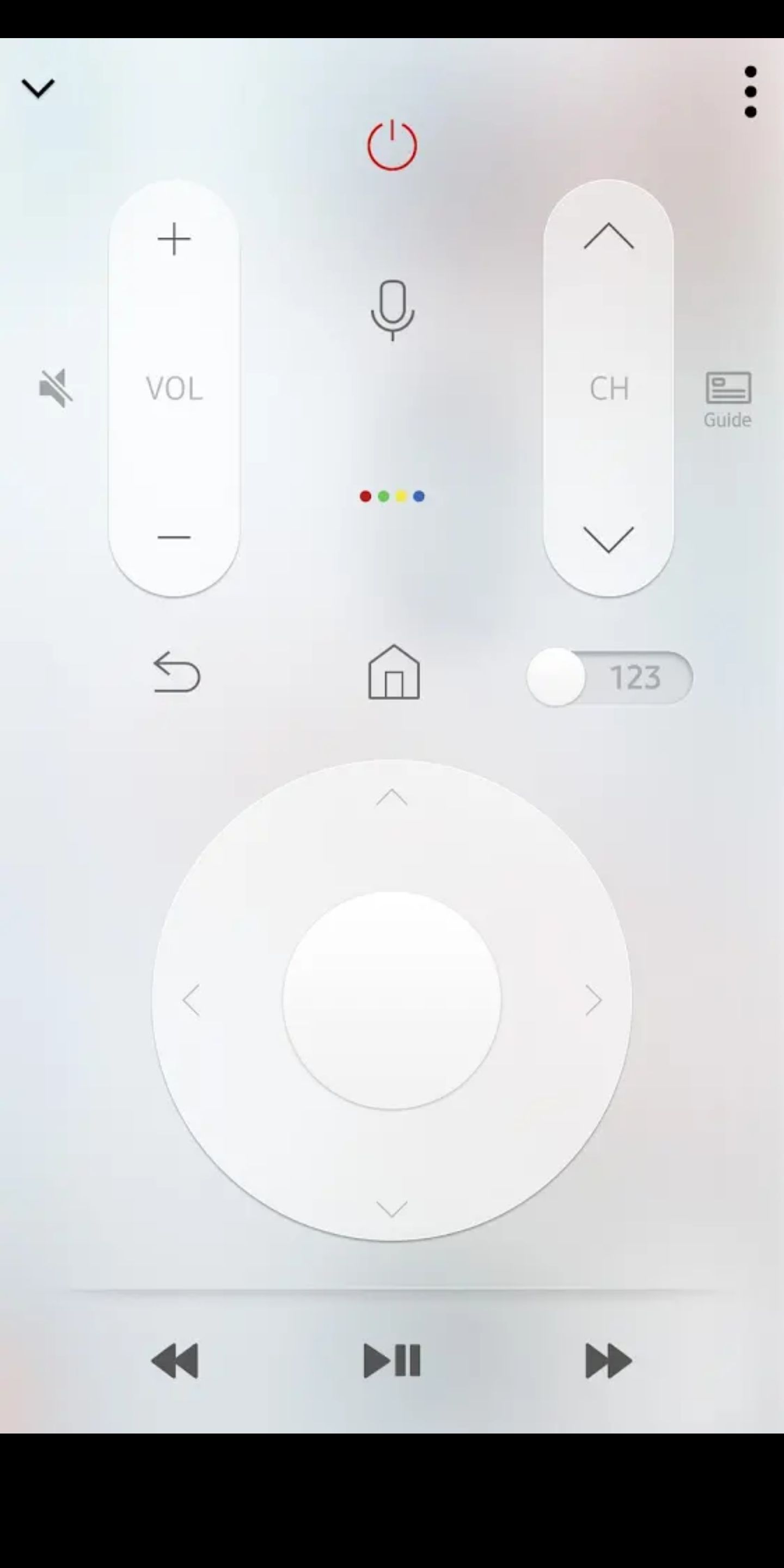Viewport: 784px width, 1568px height.
Task: Fast forward the playback
Action: 608,1360
